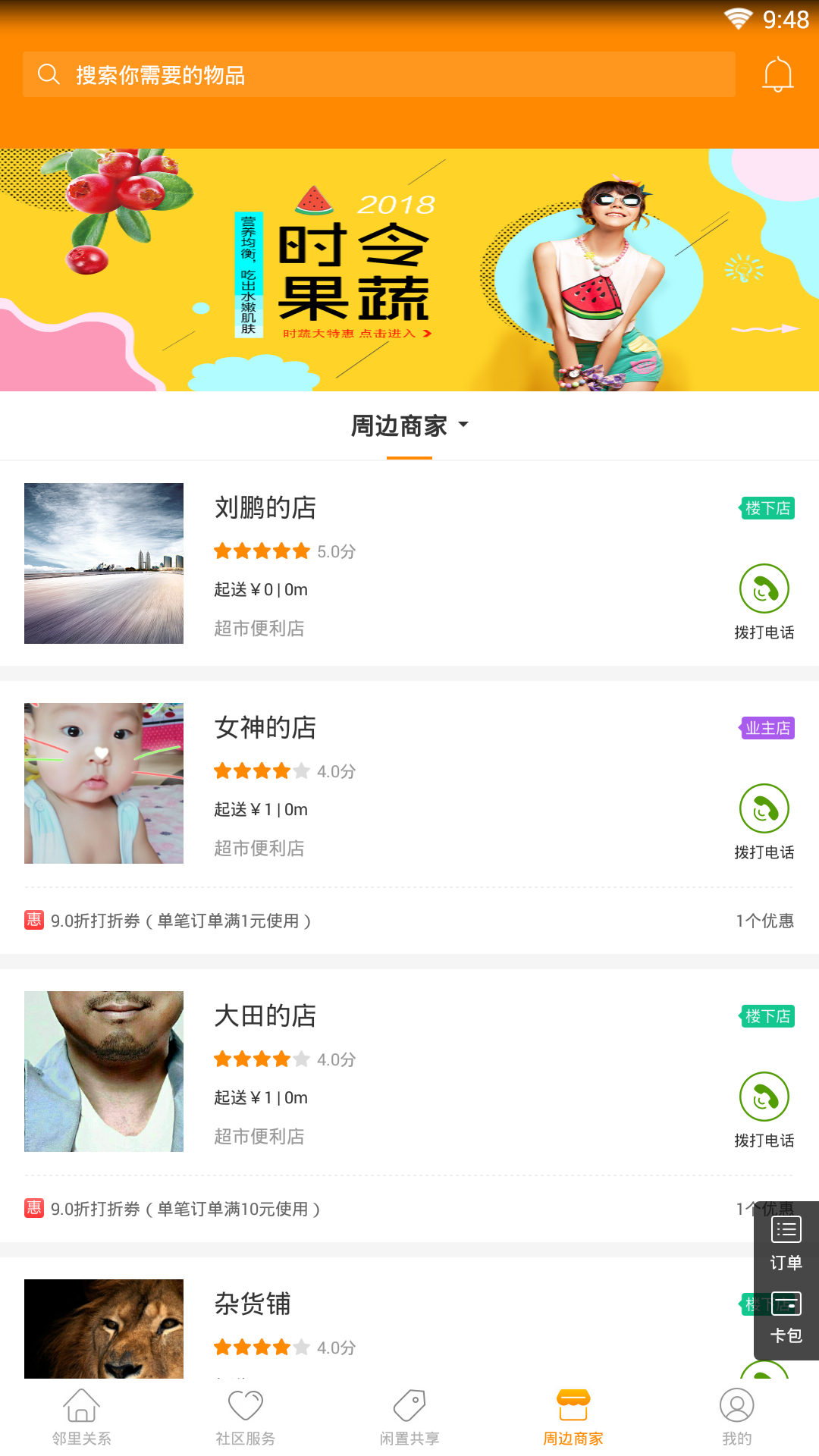
Task: Switch to the 社区服务 tab
Action: [246, 1417]
